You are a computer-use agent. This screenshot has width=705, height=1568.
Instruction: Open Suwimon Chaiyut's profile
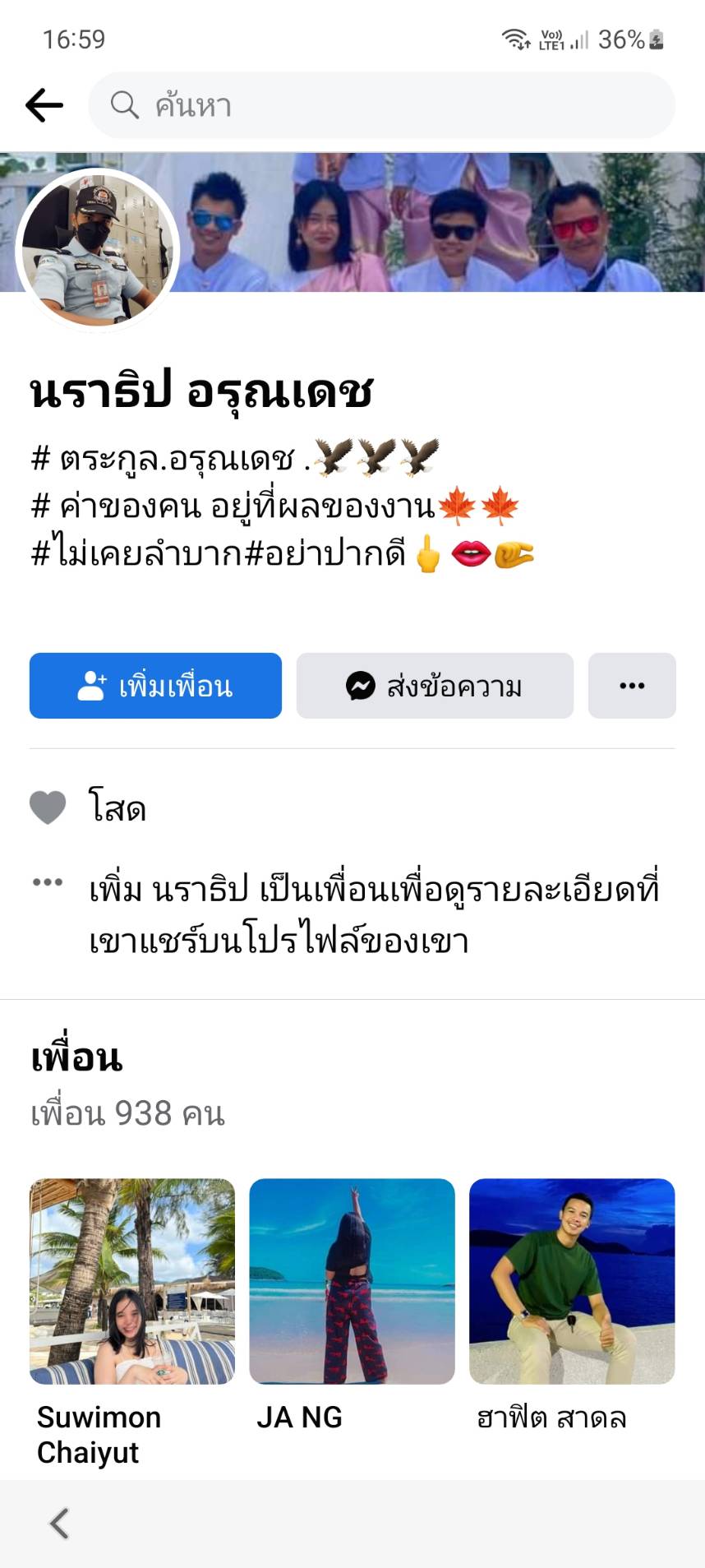(132, 1281)
